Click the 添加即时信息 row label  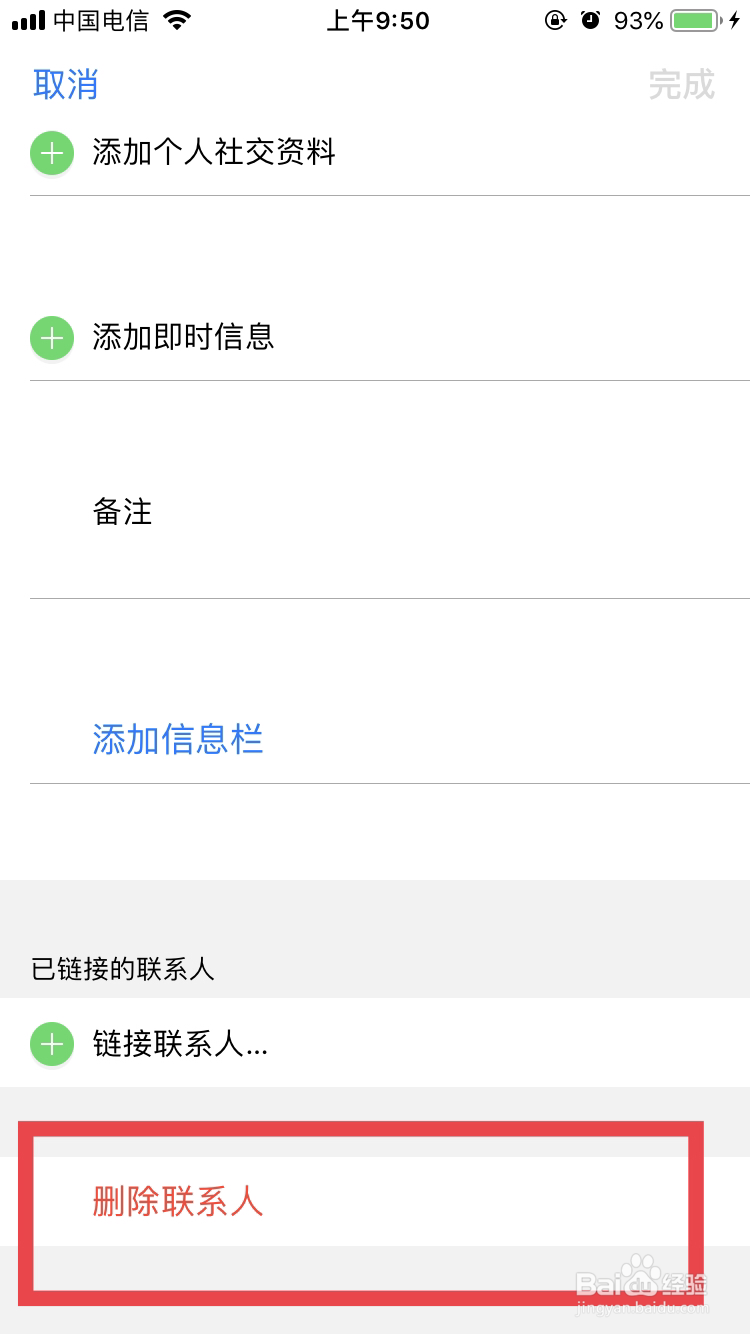(x=183, y=338)
